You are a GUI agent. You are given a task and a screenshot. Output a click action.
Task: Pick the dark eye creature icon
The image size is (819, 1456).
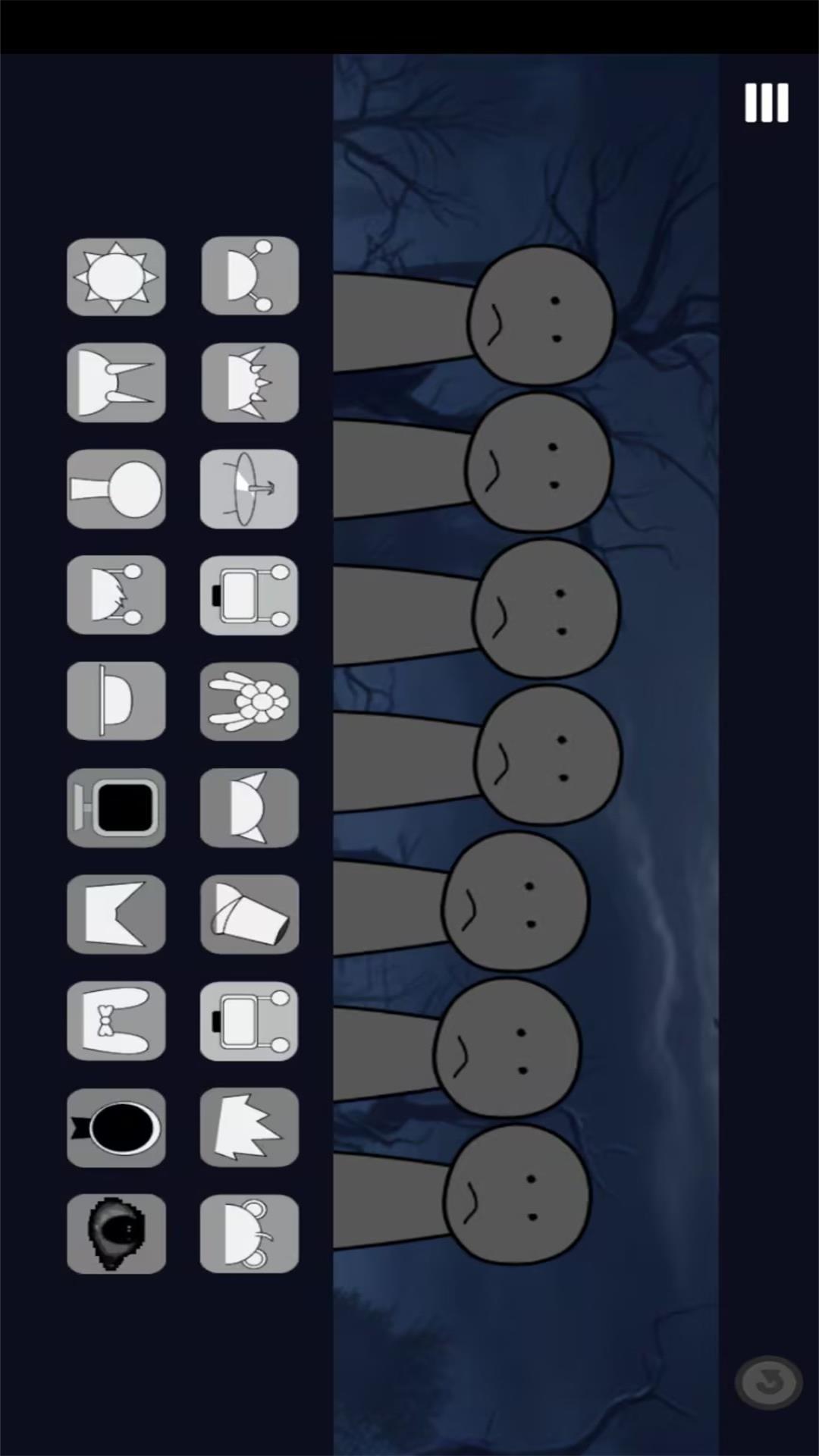coord(116,1234)
